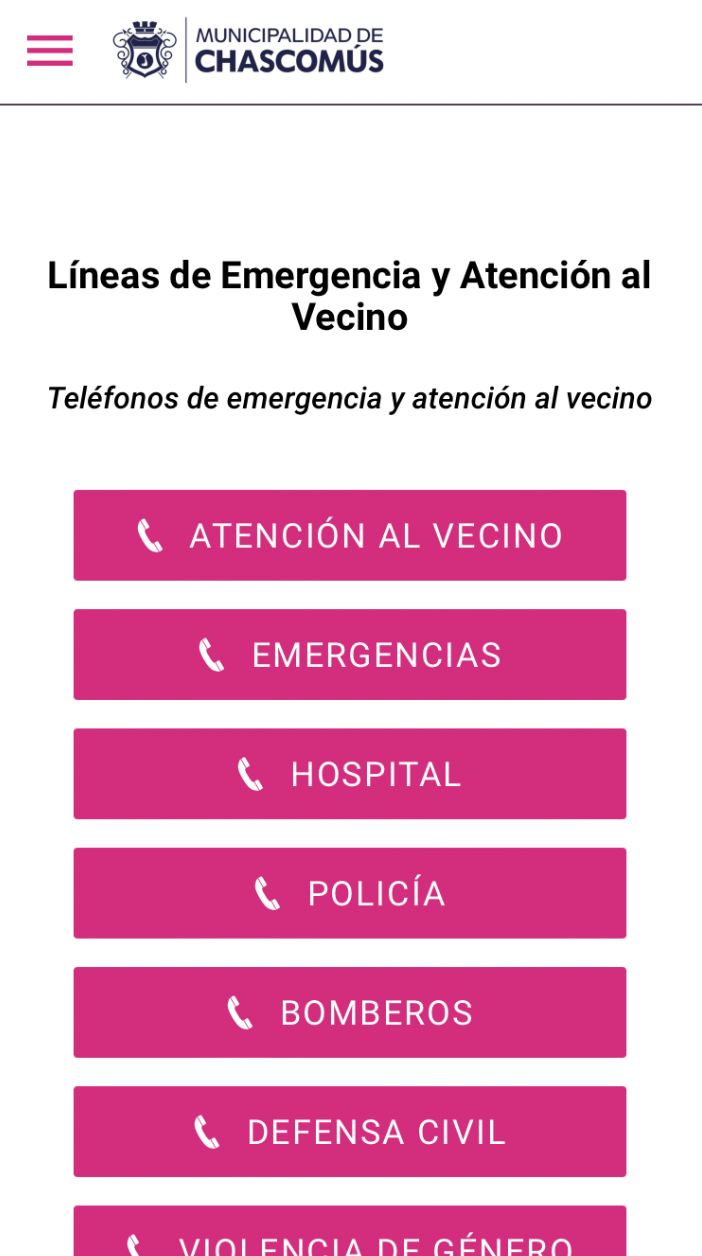Call Defensa Civil
Screen dimensions: 702x1256
350,1132
